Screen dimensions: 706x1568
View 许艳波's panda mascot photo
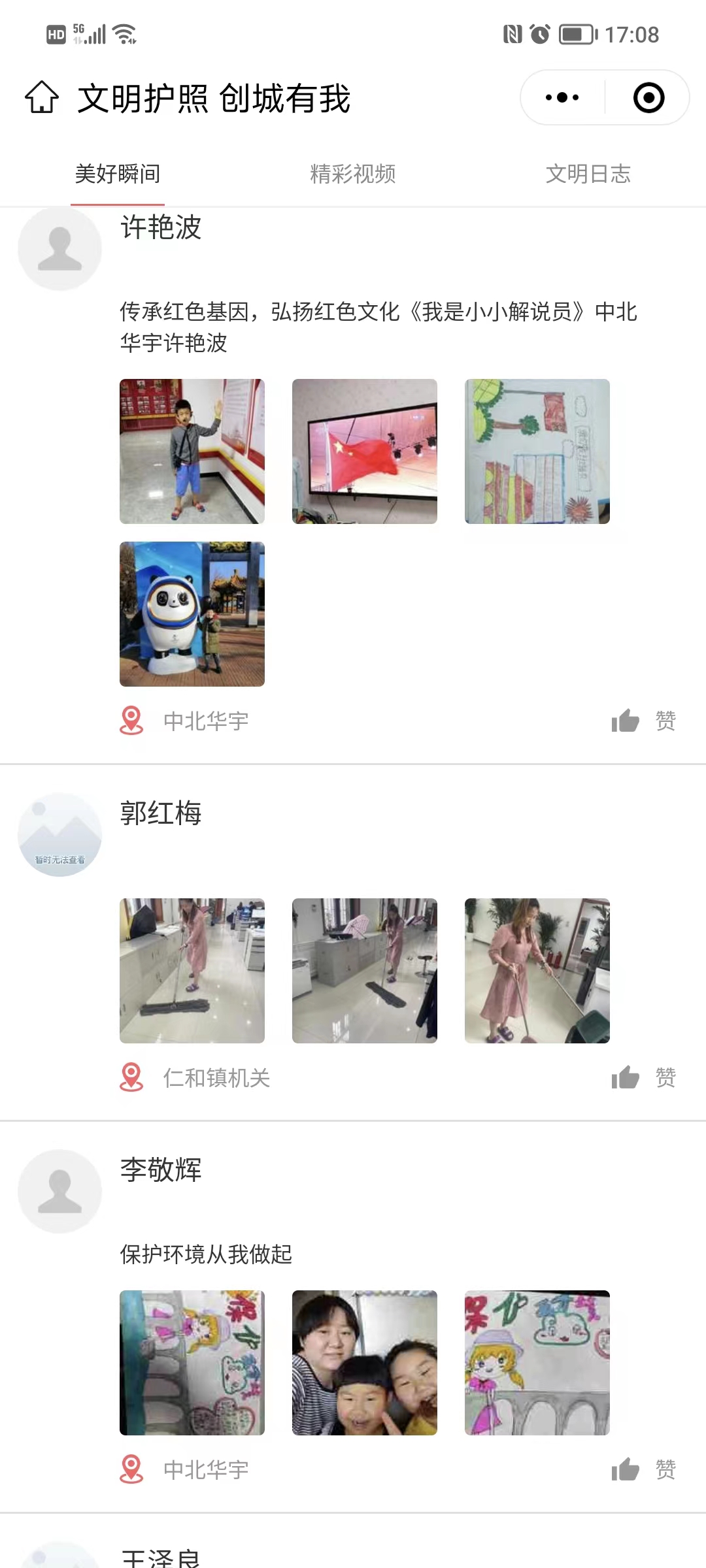[x=192, y=614]
